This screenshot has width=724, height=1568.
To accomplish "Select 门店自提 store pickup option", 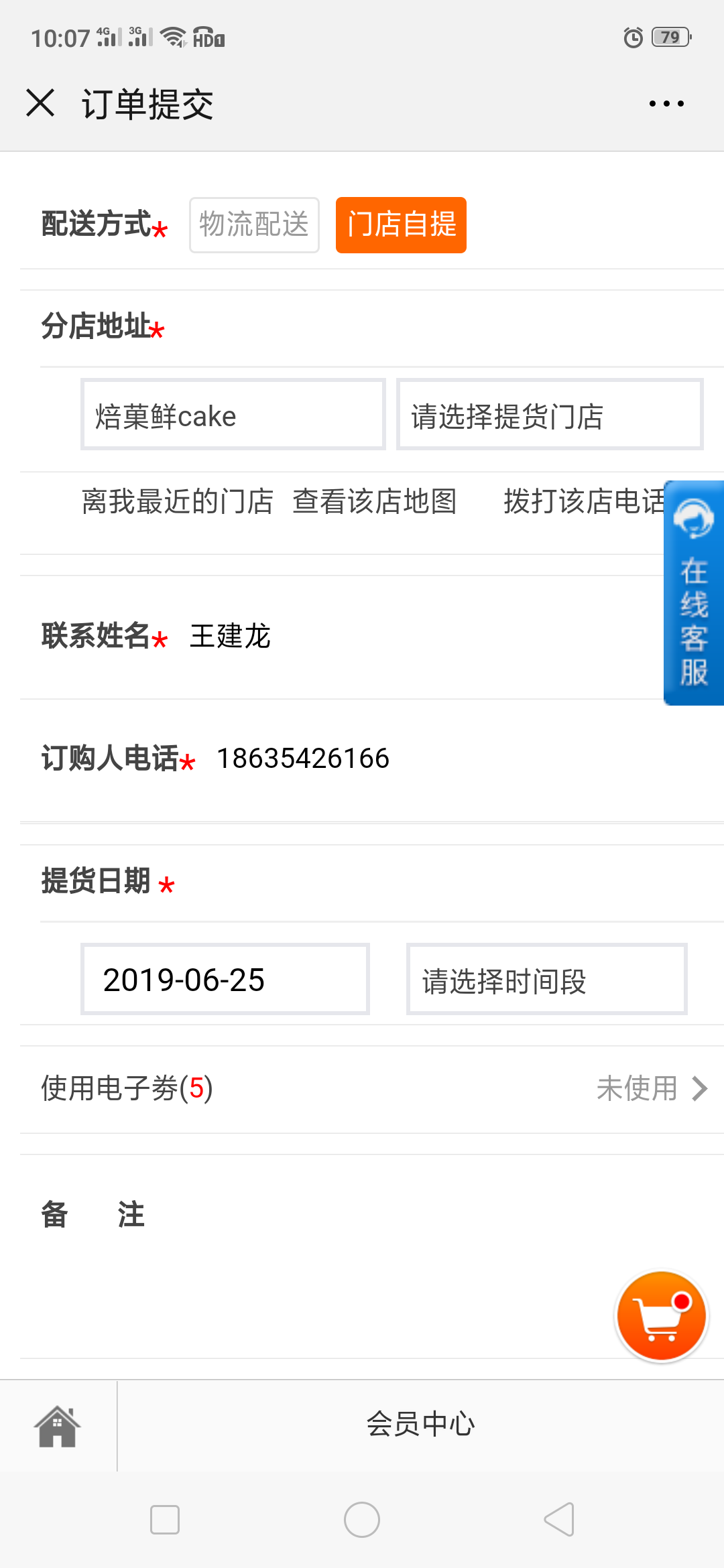I will click(x=401, y=224).
